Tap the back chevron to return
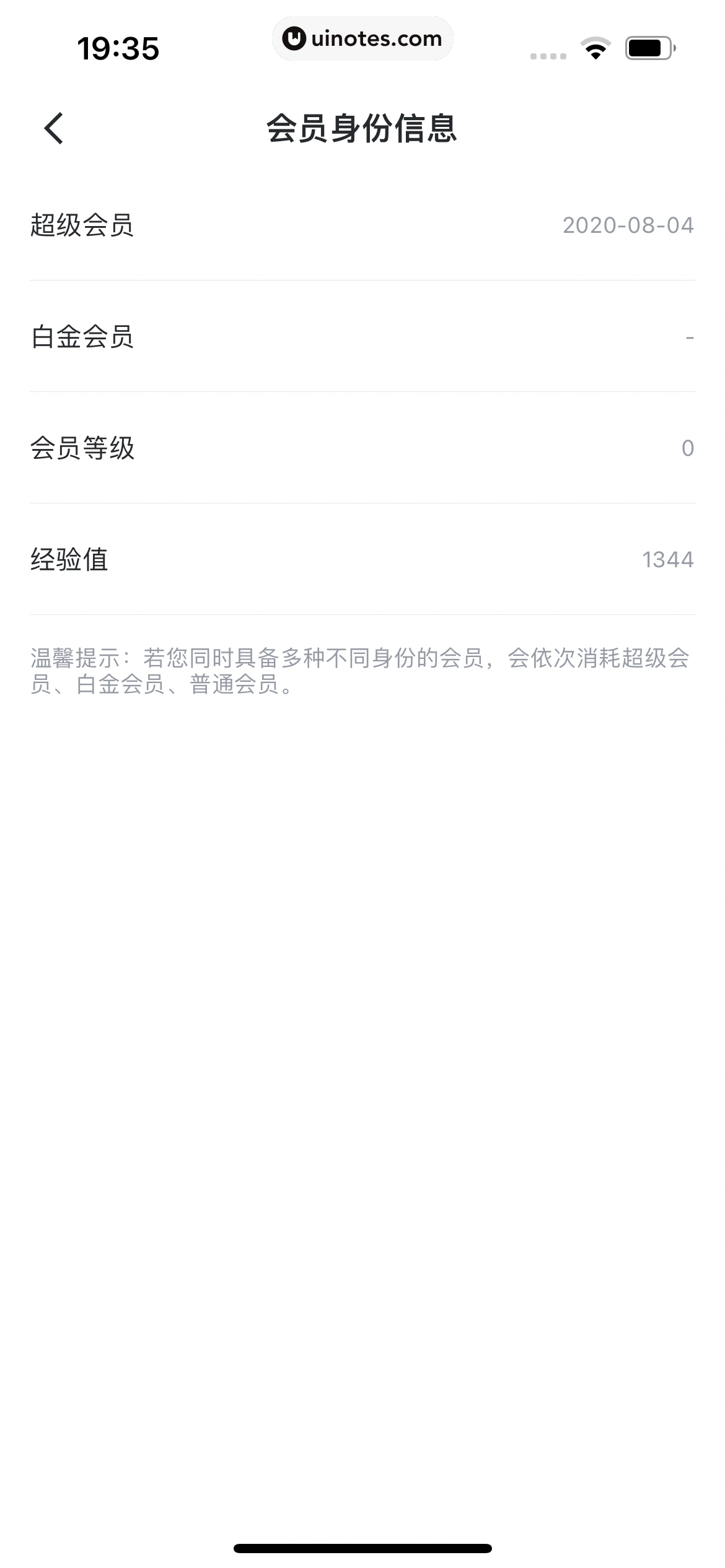725x1568 pixels. 55,129
